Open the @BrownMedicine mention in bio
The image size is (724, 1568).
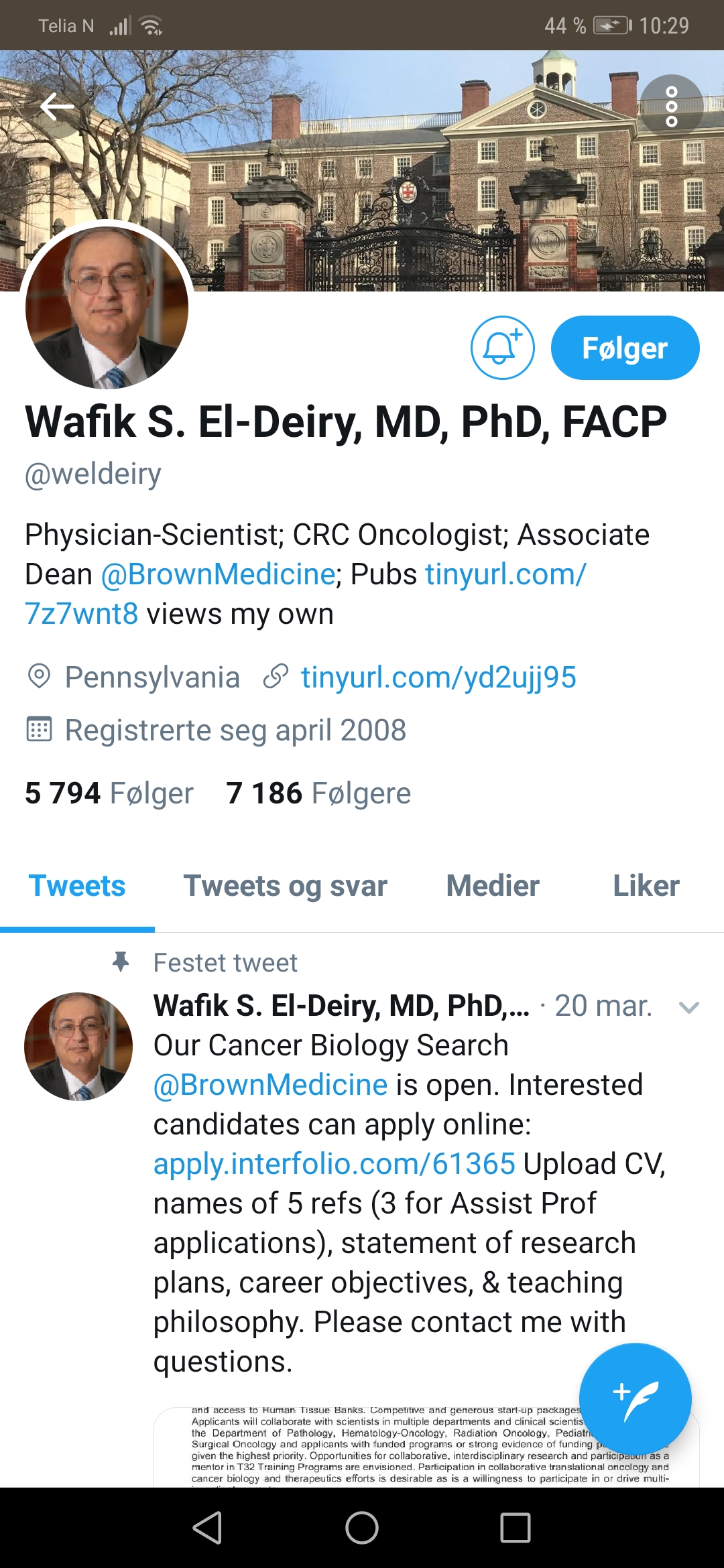pyautogui.click(x=218, y=574)
